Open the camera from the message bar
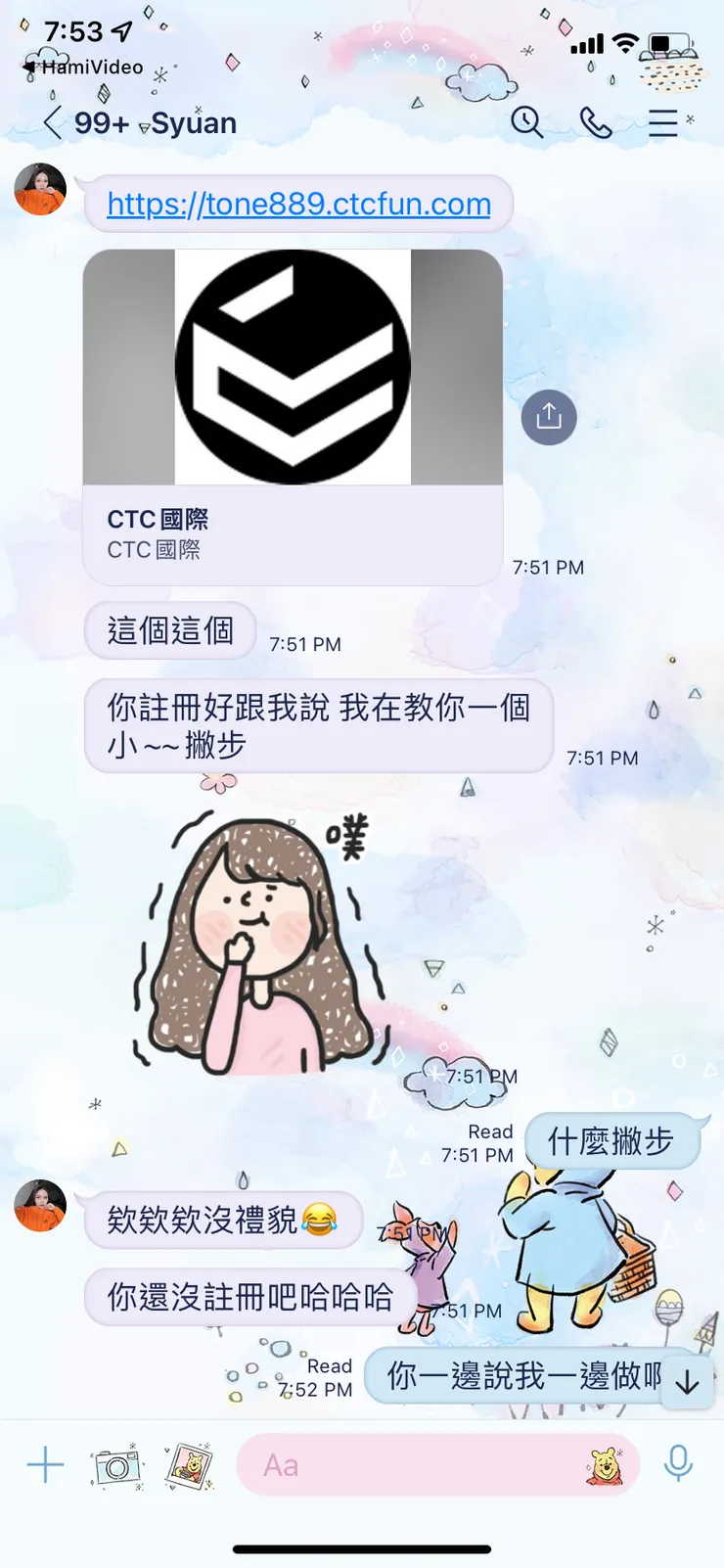 pyautogui.click(x=116, y=1464)
